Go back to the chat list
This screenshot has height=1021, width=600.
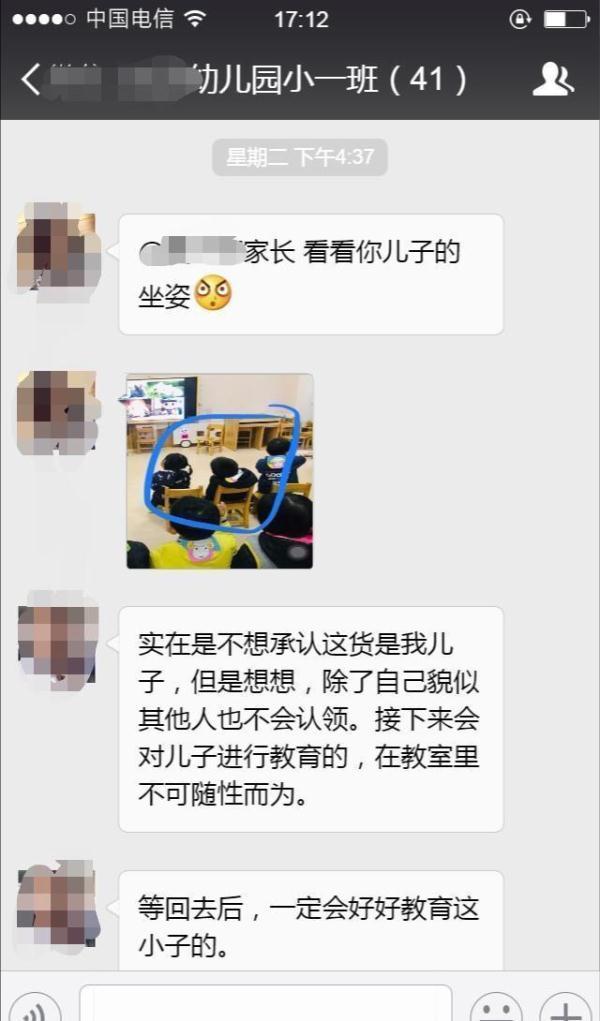coord(31,80)
